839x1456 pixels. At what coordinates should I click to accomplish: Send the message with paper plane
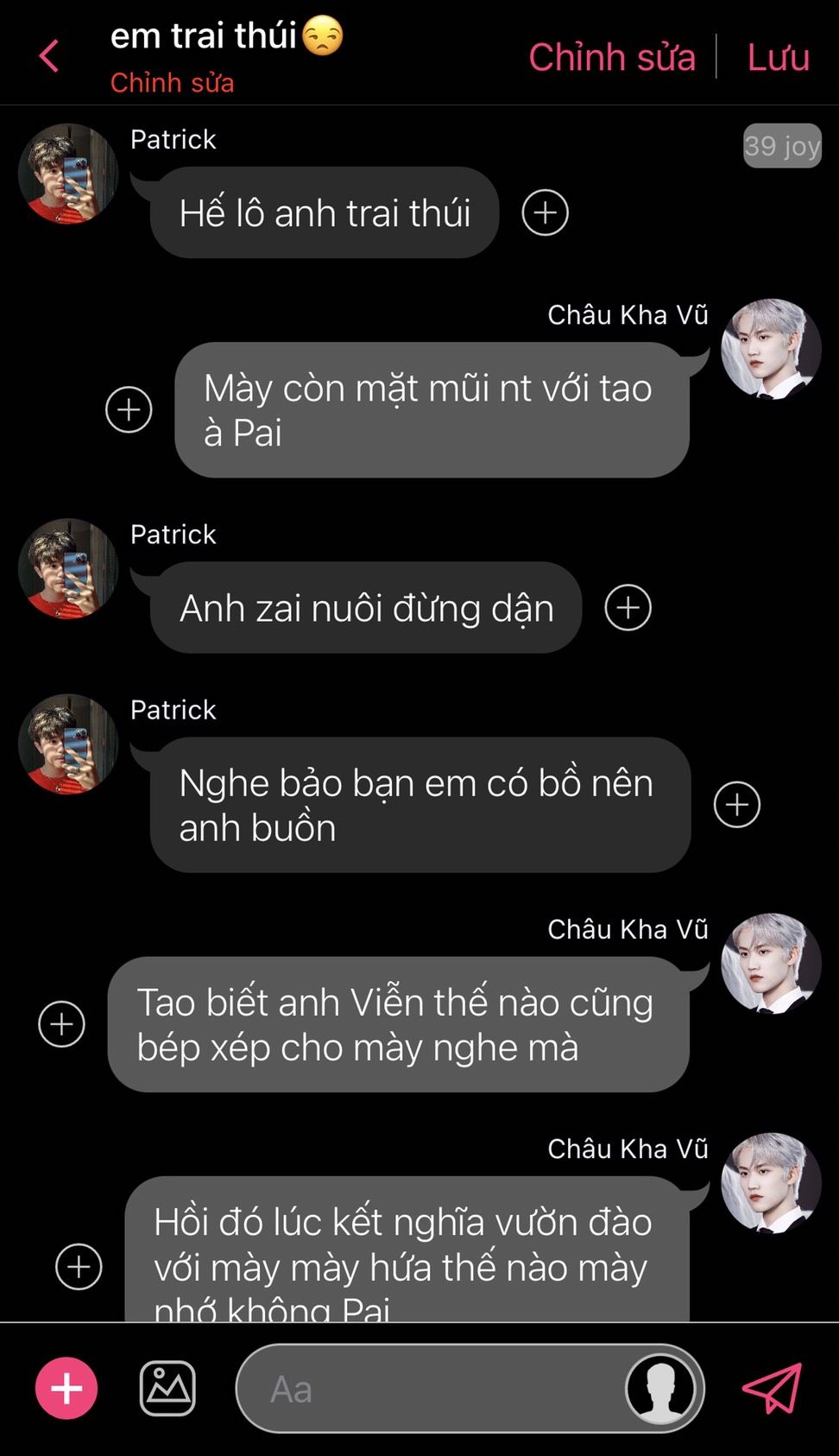[x=773, y=1389]
